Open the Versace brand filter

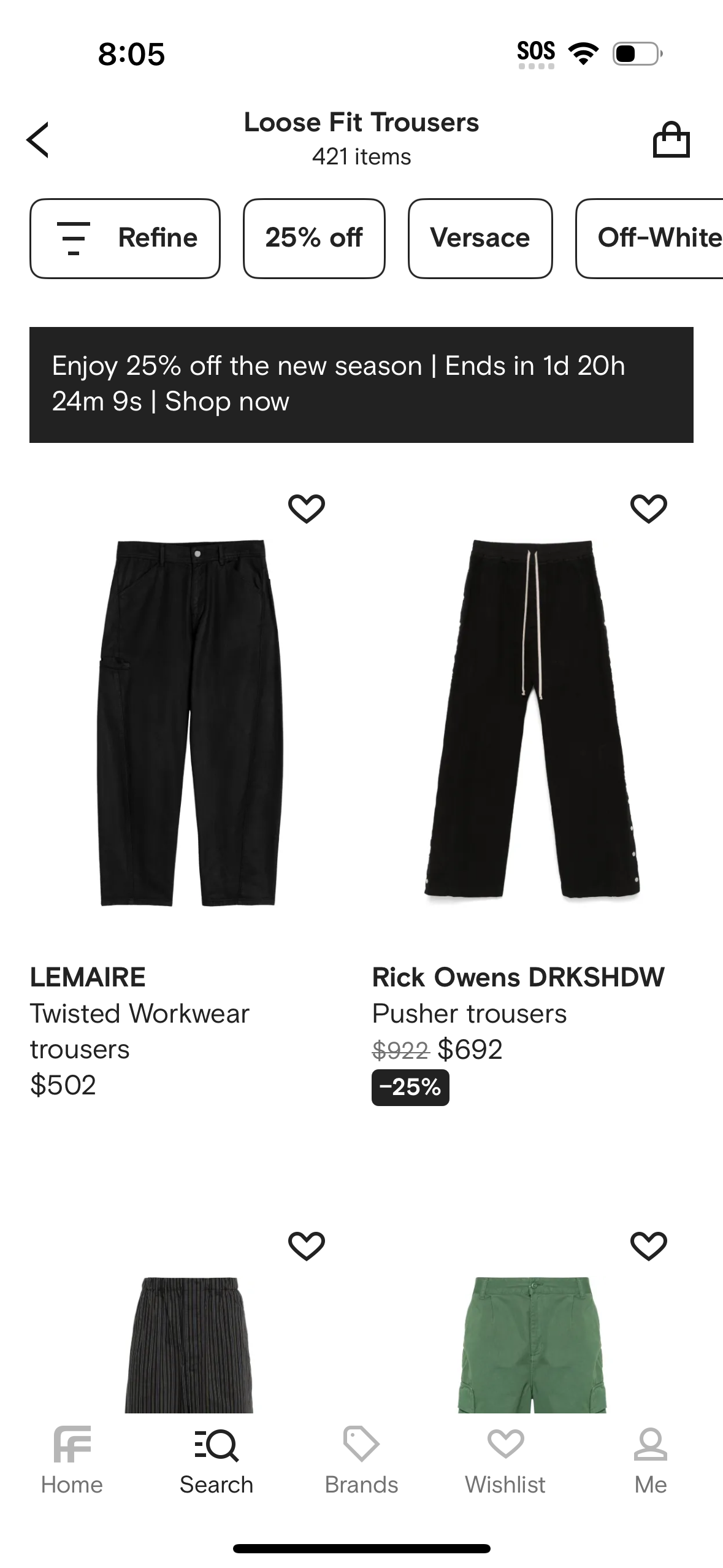(480, 238)
